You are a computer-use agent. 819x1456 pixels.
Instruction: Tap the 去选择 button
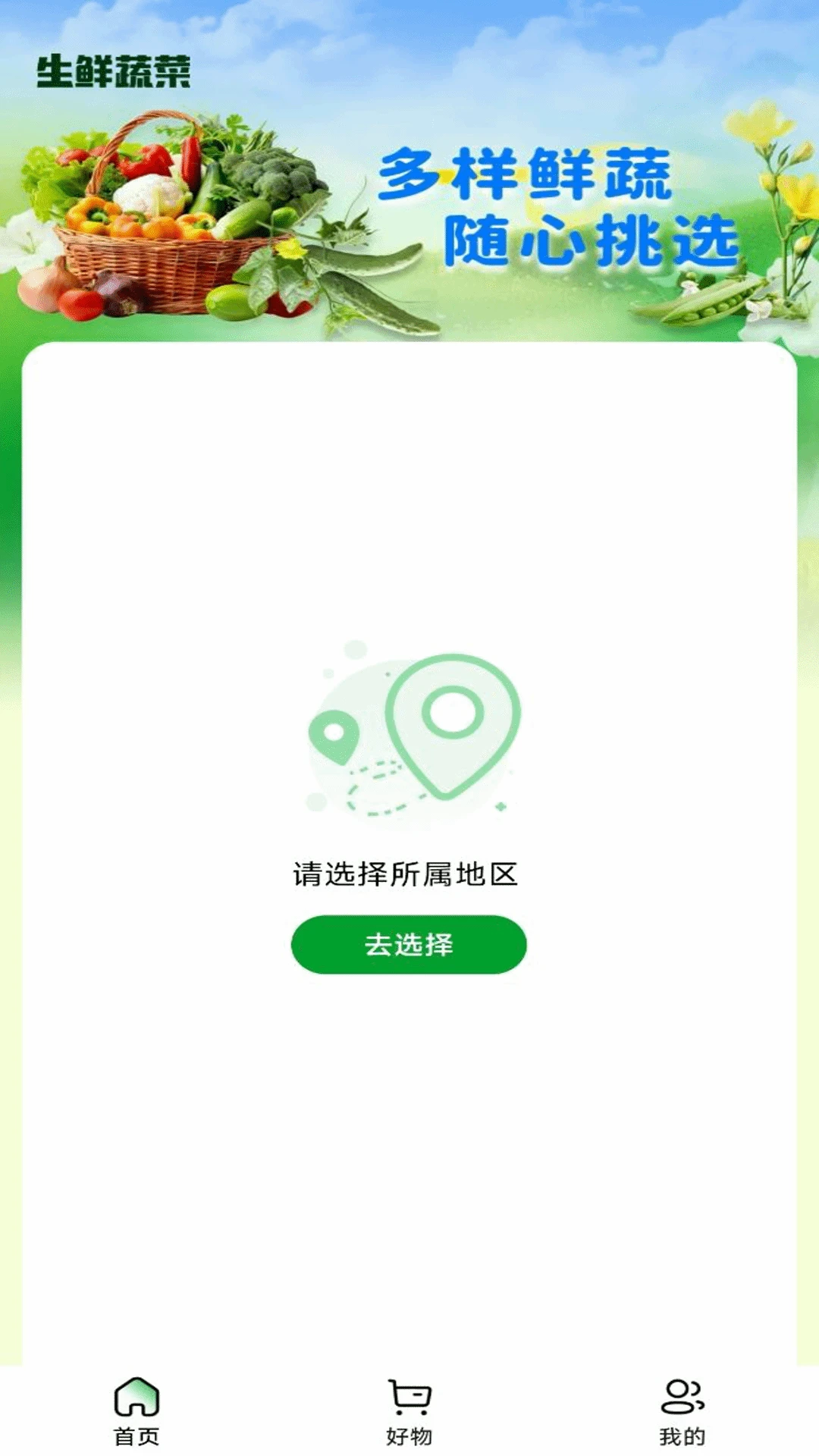409,944
